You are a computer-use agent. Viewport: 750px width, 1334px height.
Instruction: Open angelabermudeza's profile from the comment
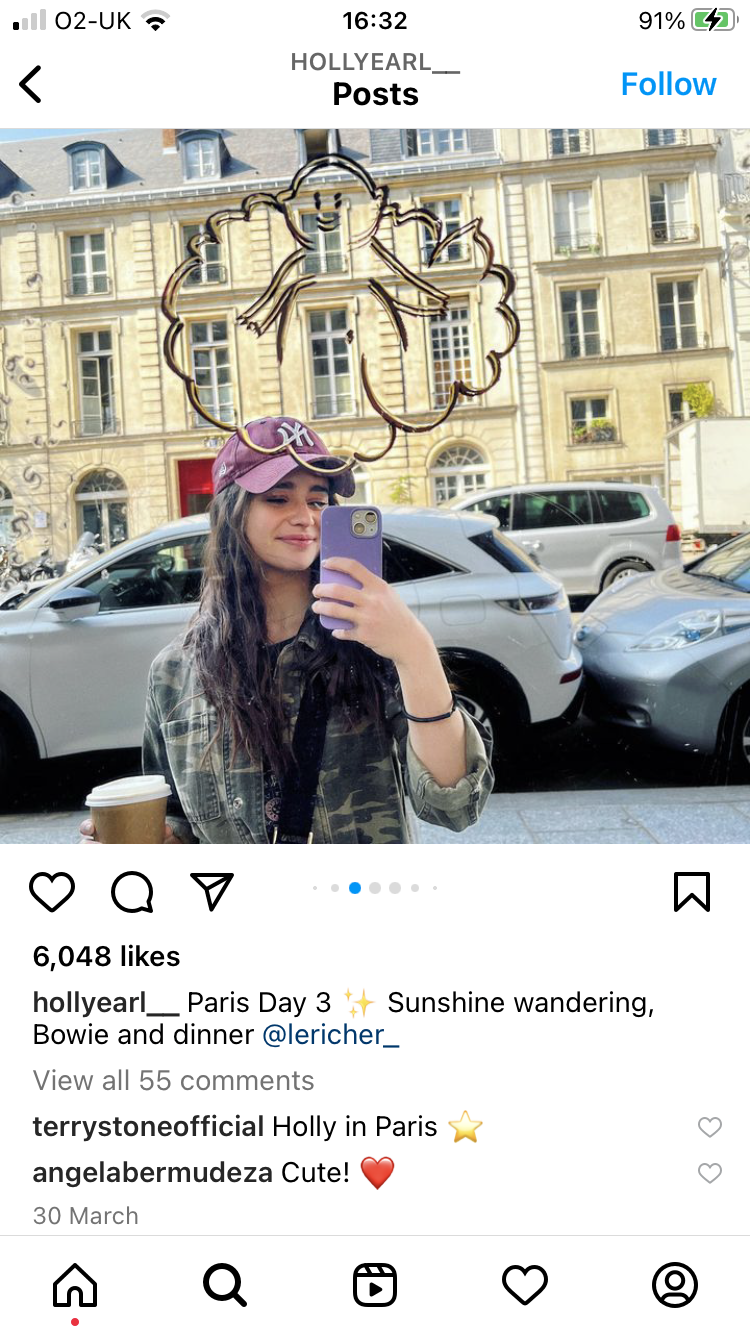click(152, 1172)
